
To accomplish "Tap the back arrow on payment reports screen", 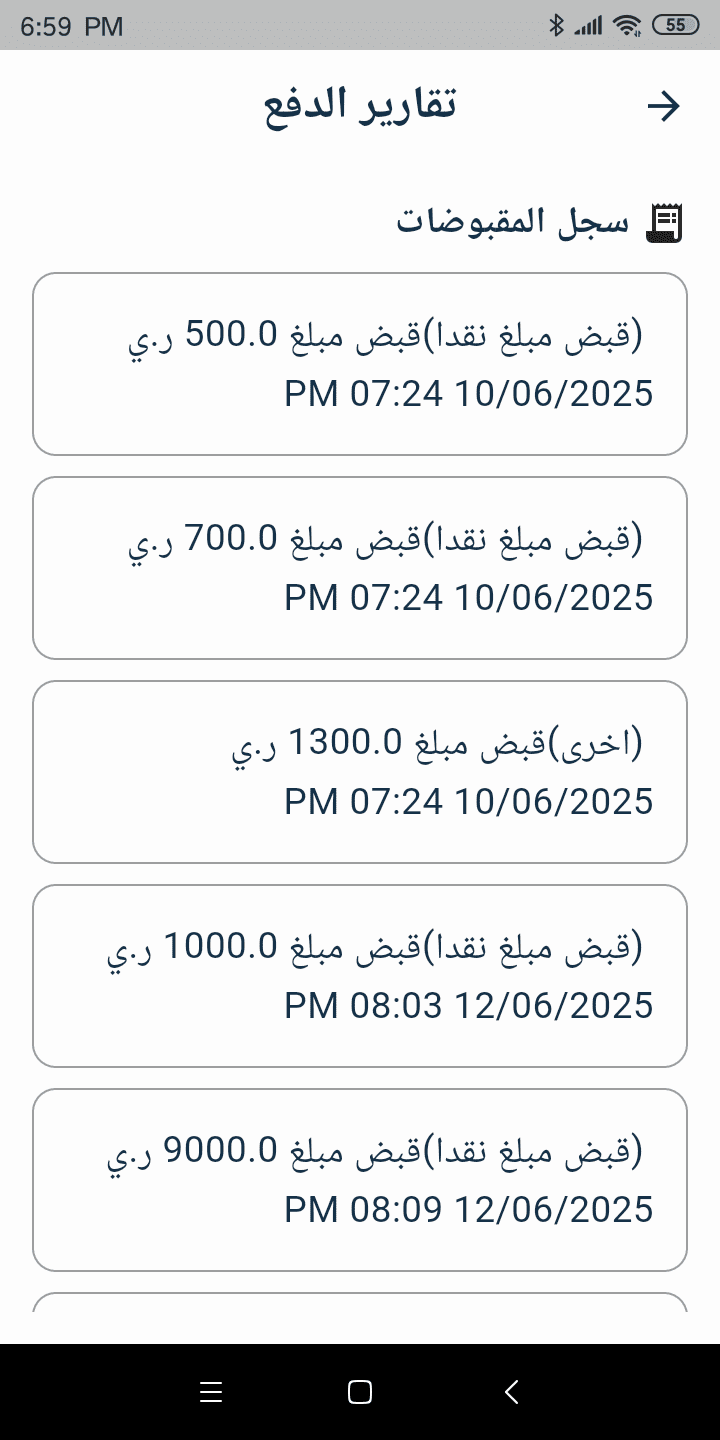I will [664, 105].
